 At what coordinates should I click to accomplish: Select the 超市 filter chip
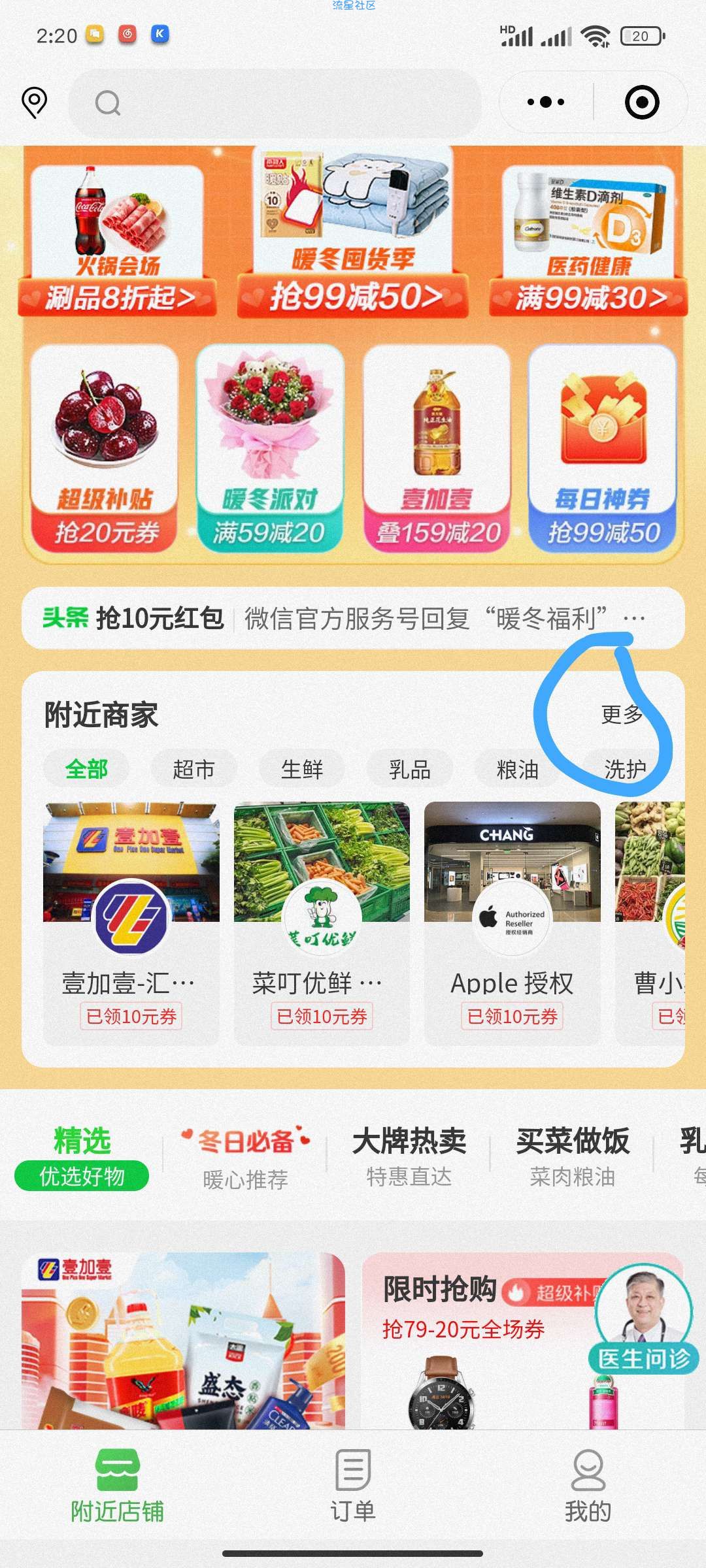coord(193,770)
